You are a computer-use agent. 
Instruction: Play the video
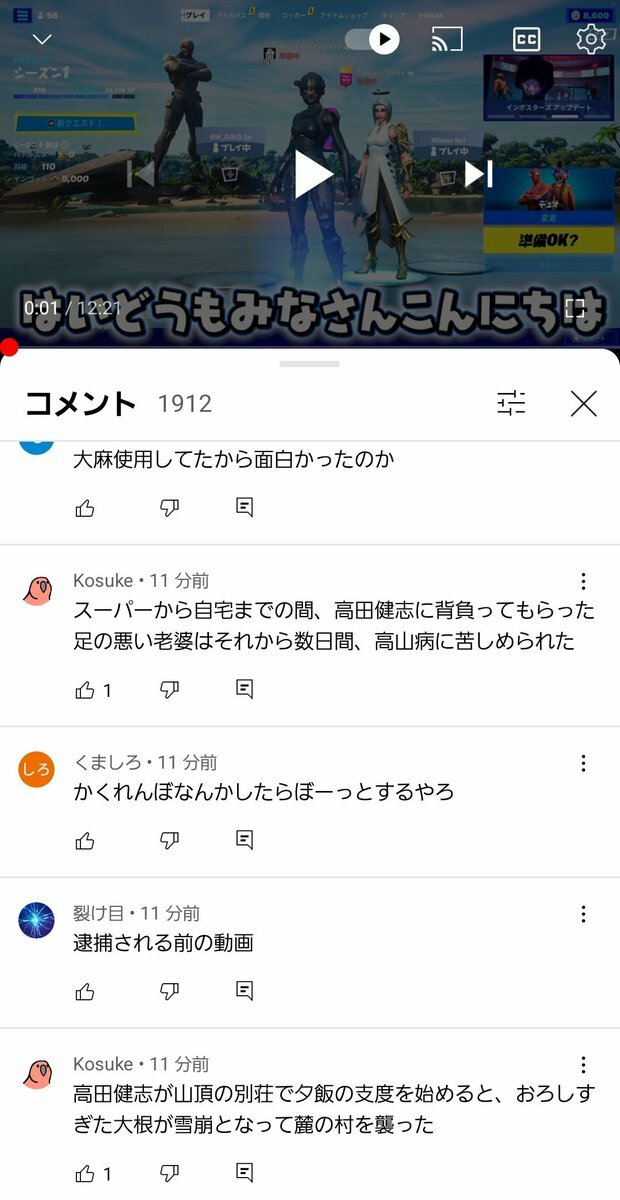(x=312, y=174)
